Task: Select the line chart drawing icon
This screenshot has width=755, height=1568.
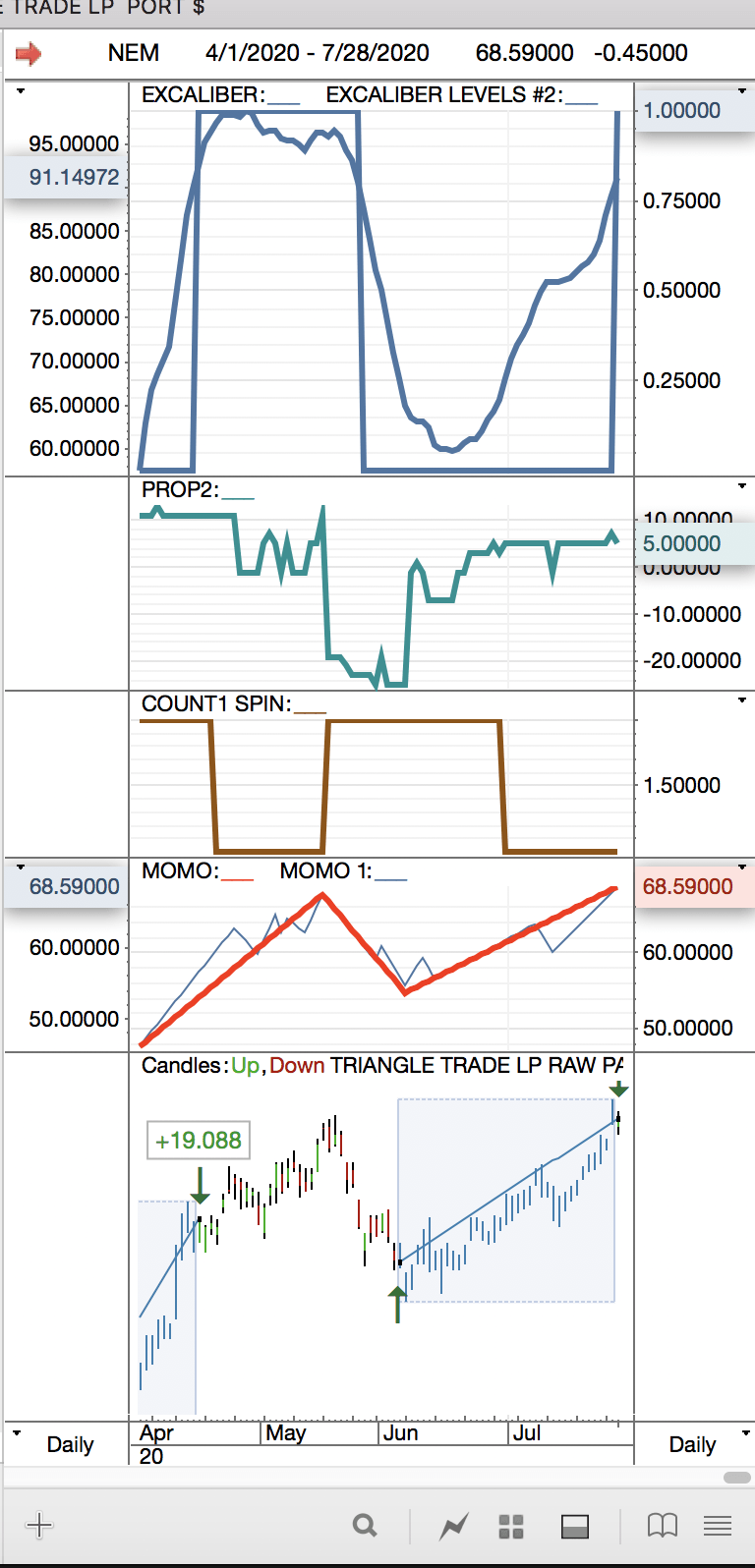Action: click(x=453, y=1526)
